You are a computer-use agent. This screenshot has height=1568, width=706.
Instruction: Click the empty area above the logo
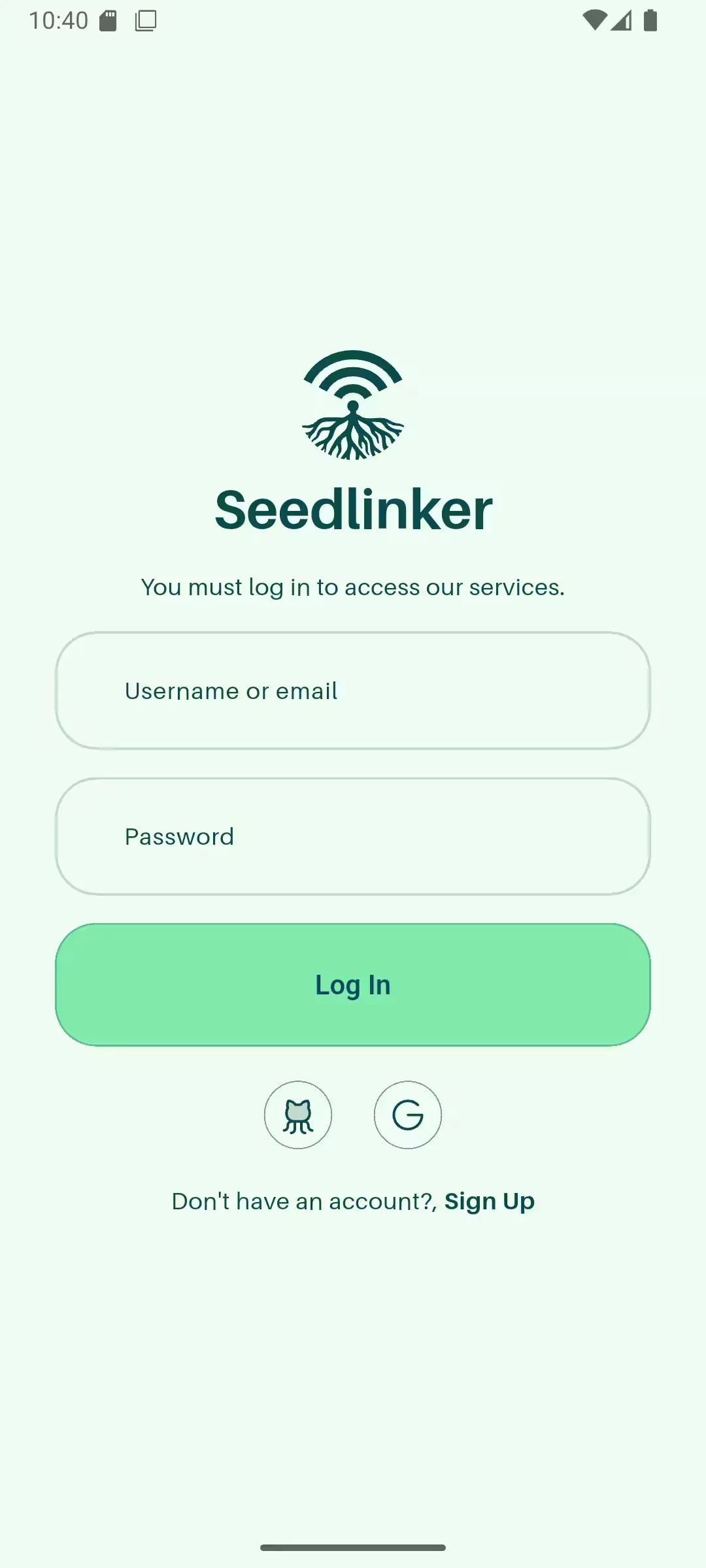(353, 196)
